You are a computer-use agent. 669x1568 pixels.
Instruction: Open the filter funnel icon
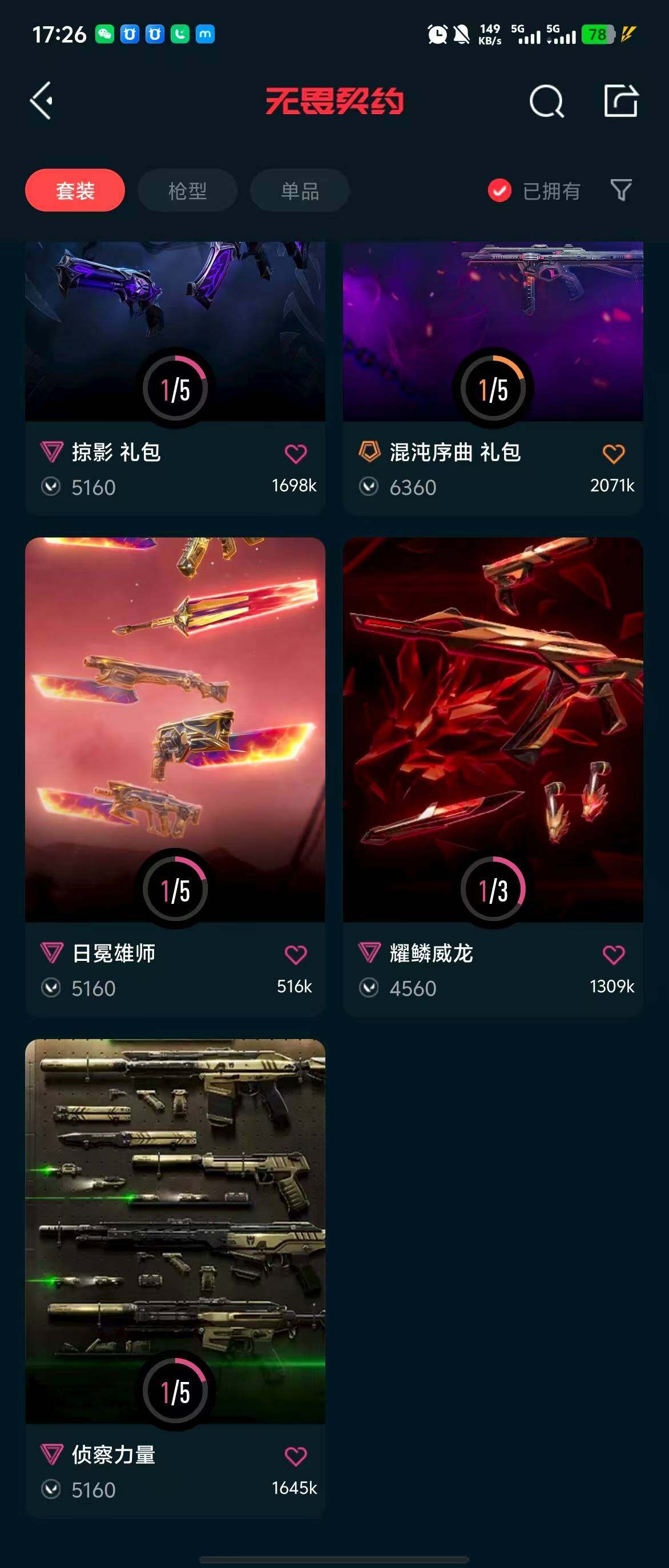(x=621, y=190)
